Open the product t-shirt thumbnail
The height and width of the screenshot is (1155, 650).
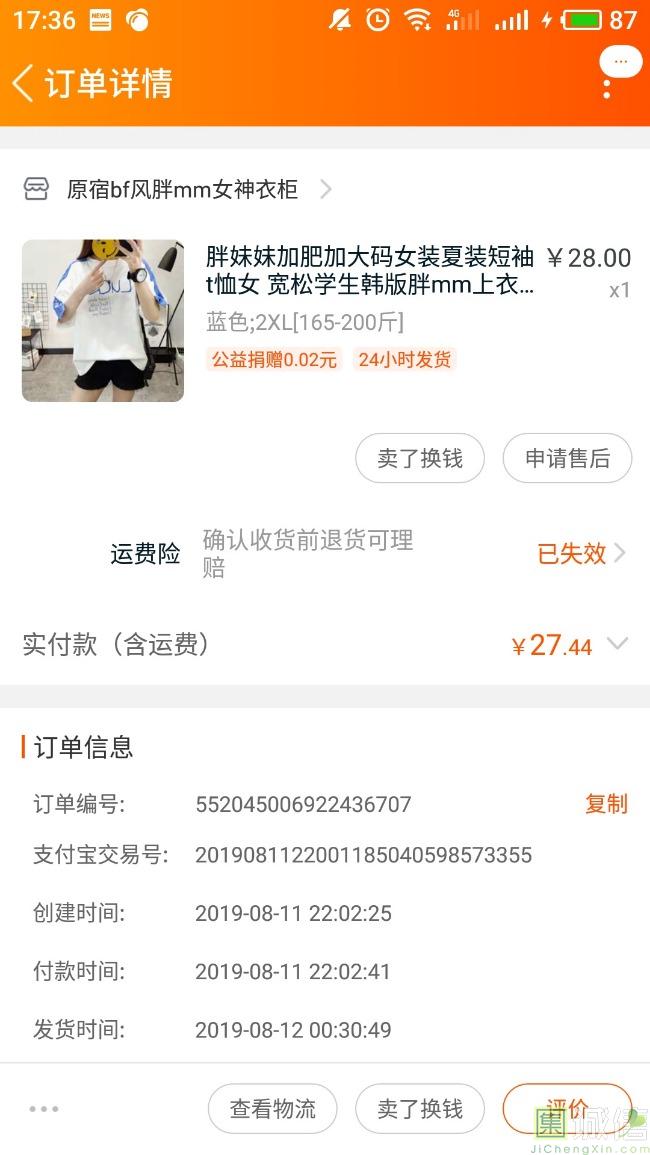103,320
